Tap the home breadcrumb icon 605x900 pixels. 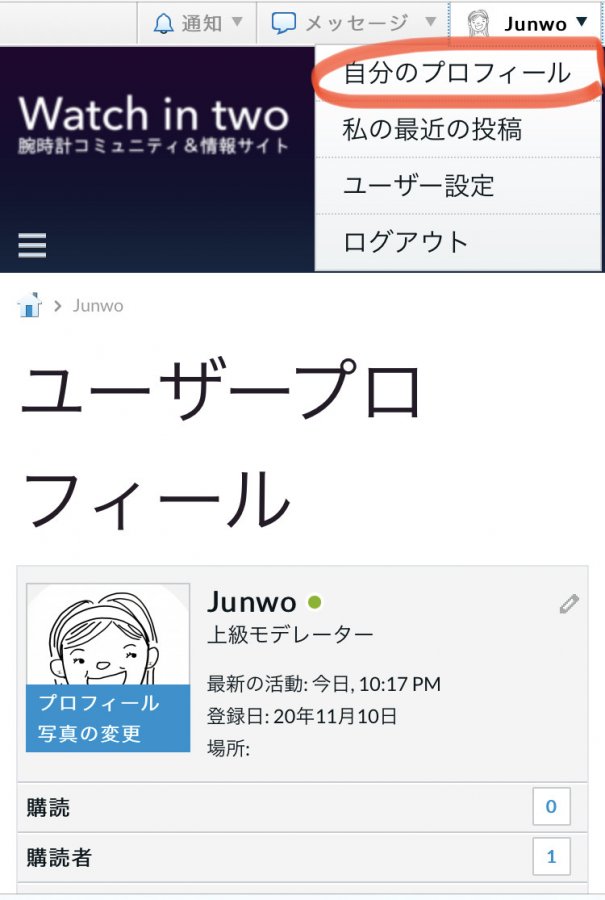click(x=30, y=305)
